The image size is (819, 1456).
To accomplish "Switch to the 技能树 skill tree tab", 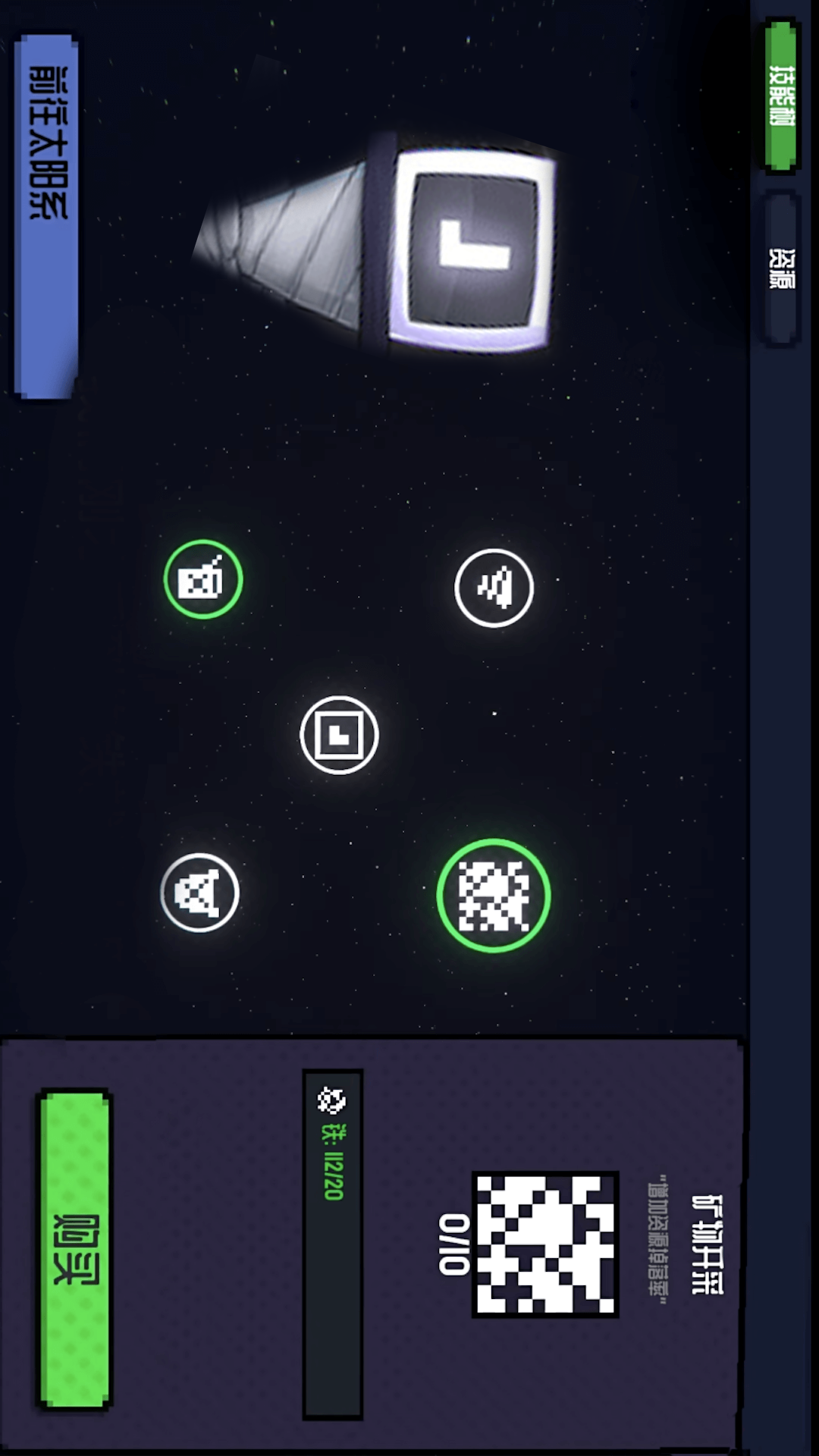I will pyautogui.click(x=781, y=96).
